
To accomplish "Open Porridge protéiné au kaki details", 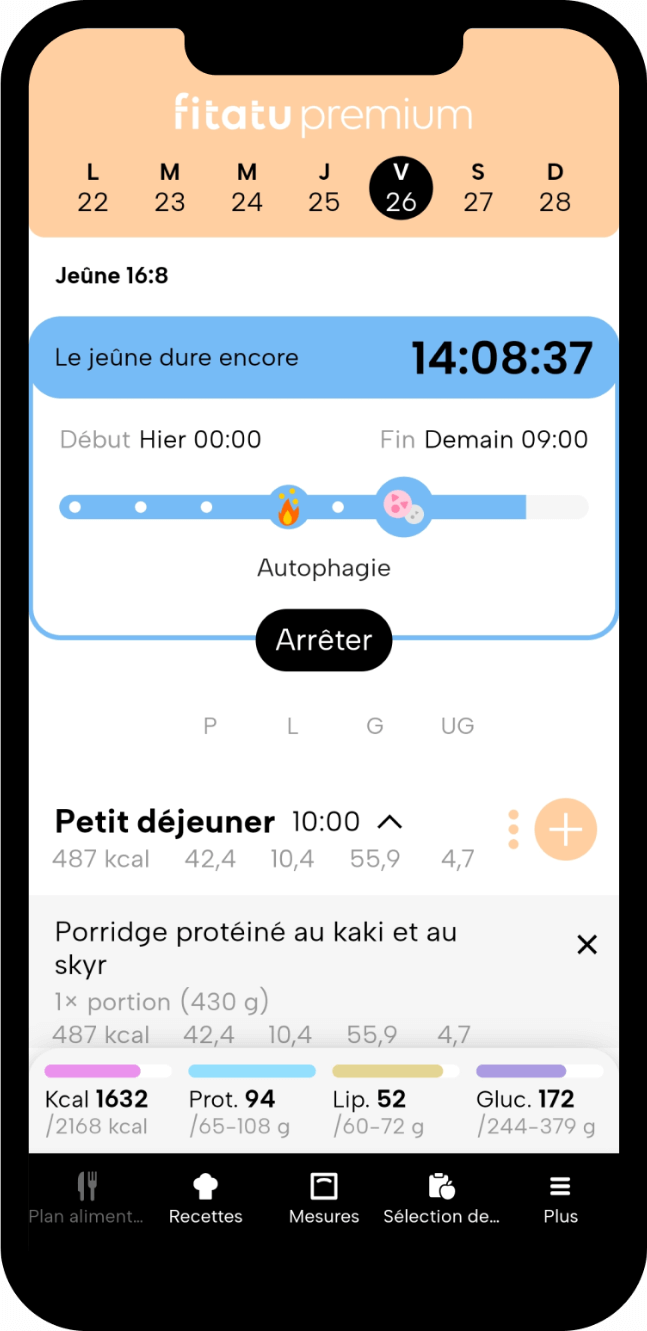I will [x=256, y=948].
